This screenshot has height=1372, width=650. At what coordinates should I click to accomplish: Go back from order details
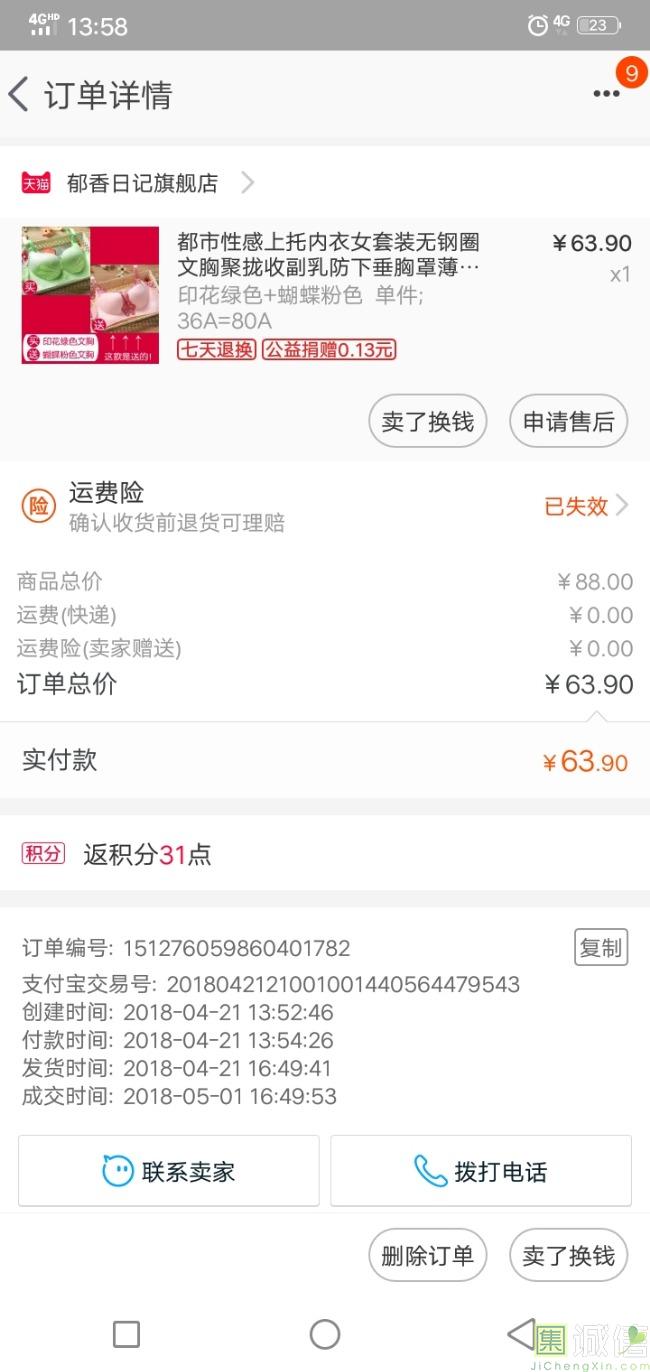click(x=19, y=95)
